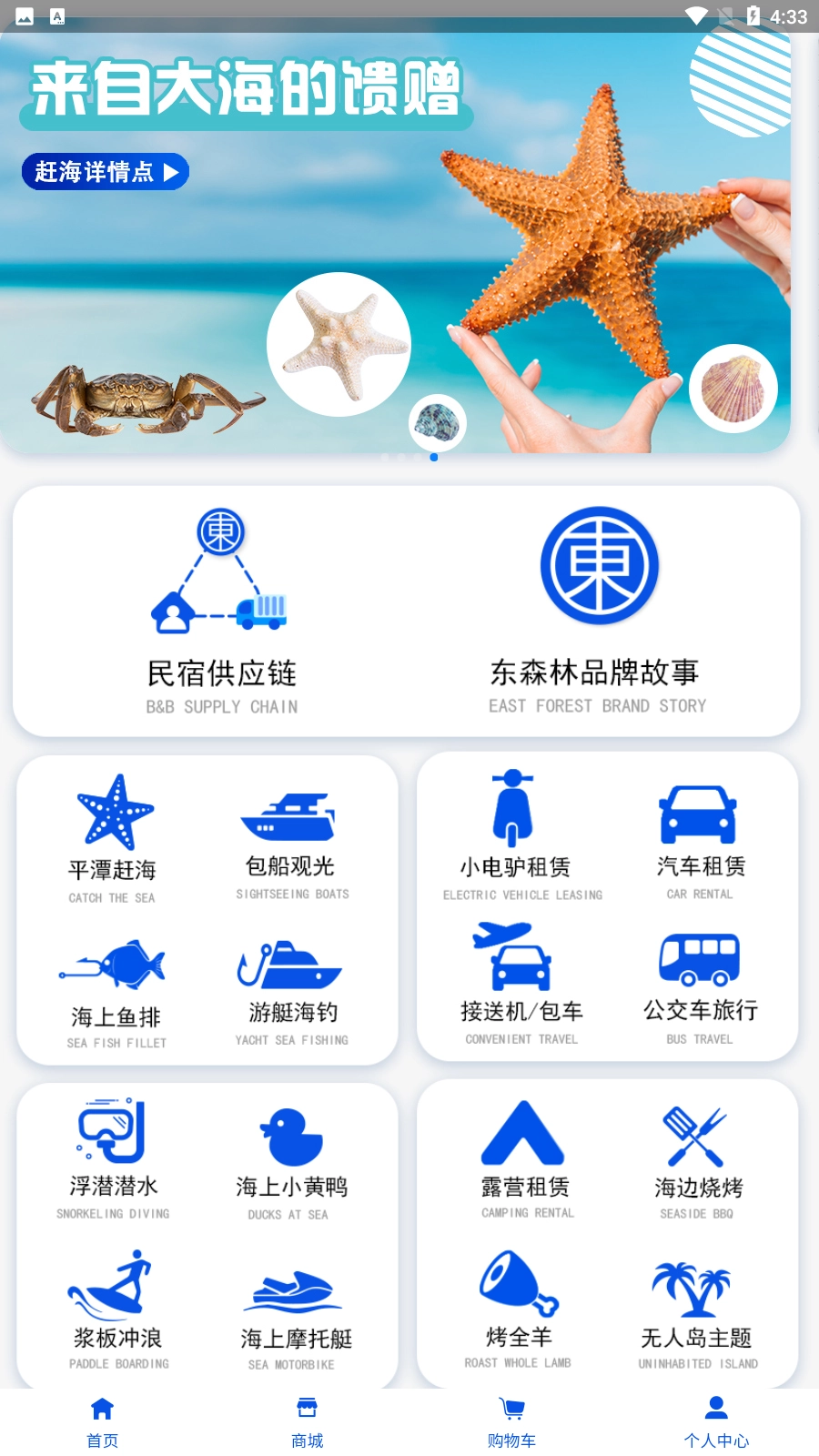Open 汽车租赁 car rental icon

698,816
